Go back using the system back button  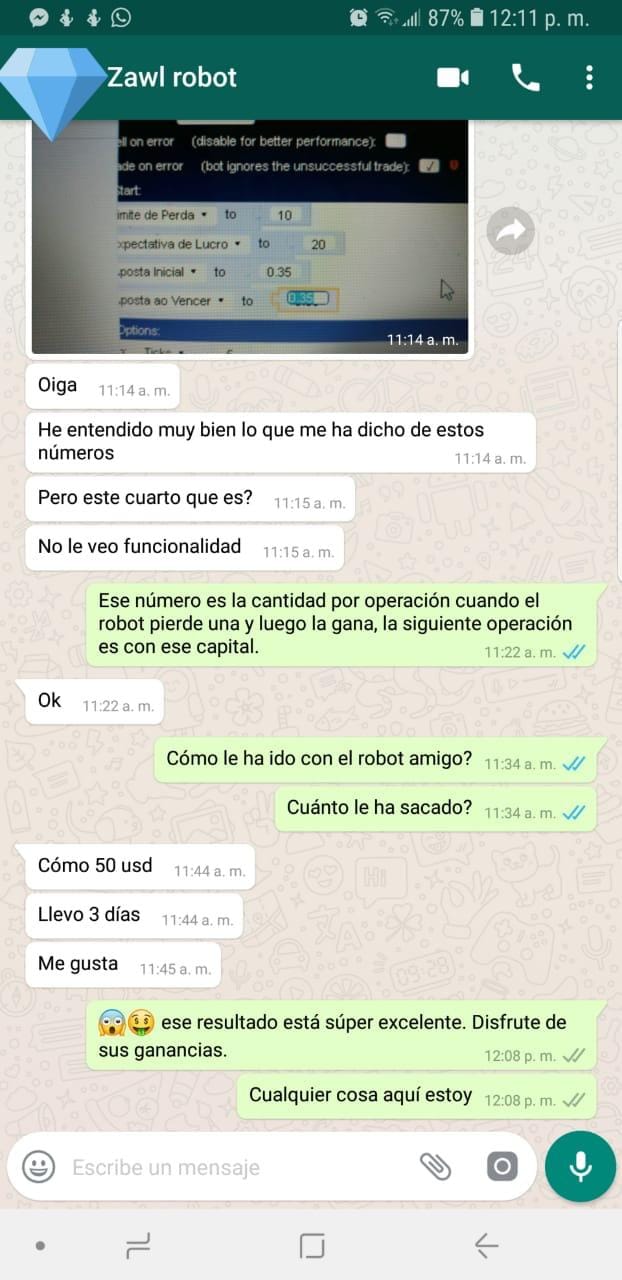[486, 1245]
